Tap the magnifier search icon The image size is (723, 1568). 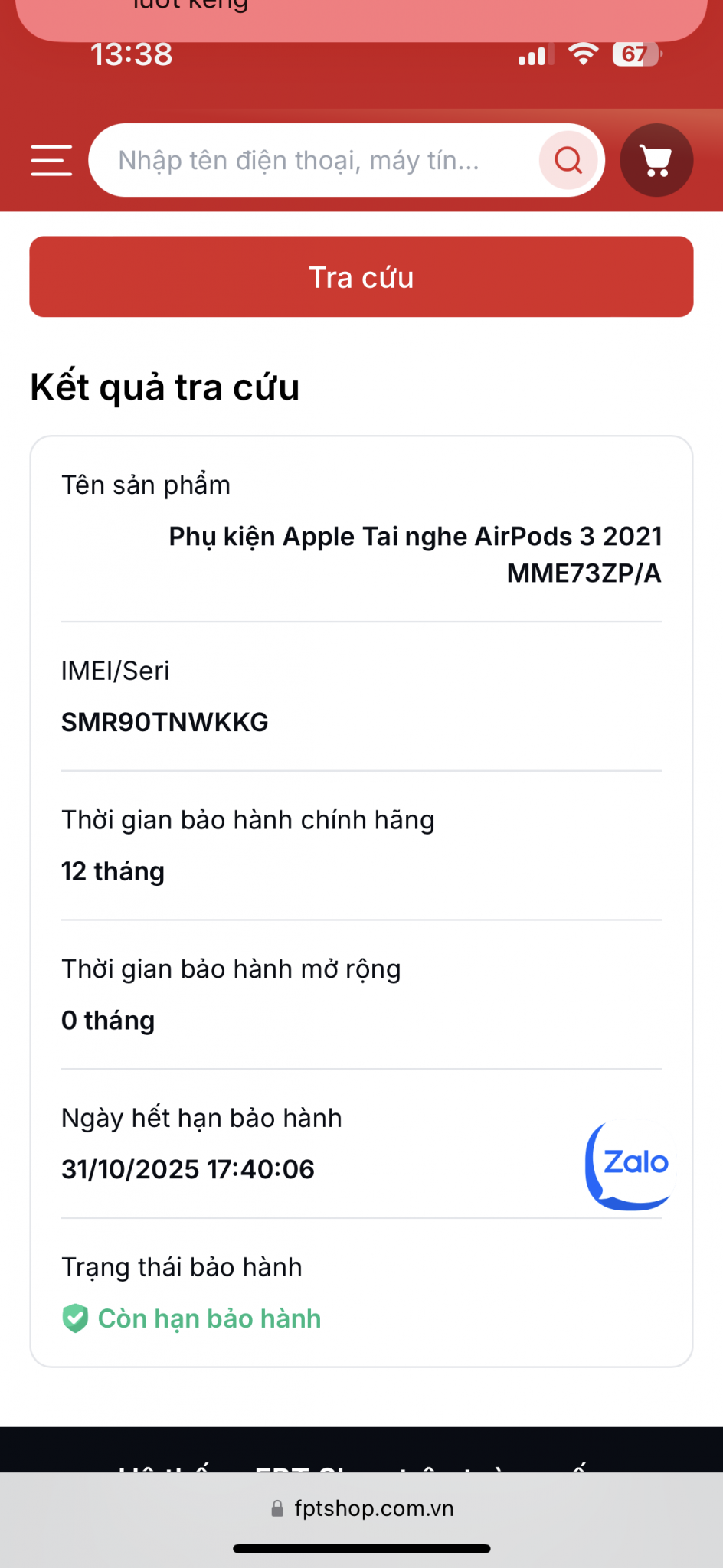(568, 161)
